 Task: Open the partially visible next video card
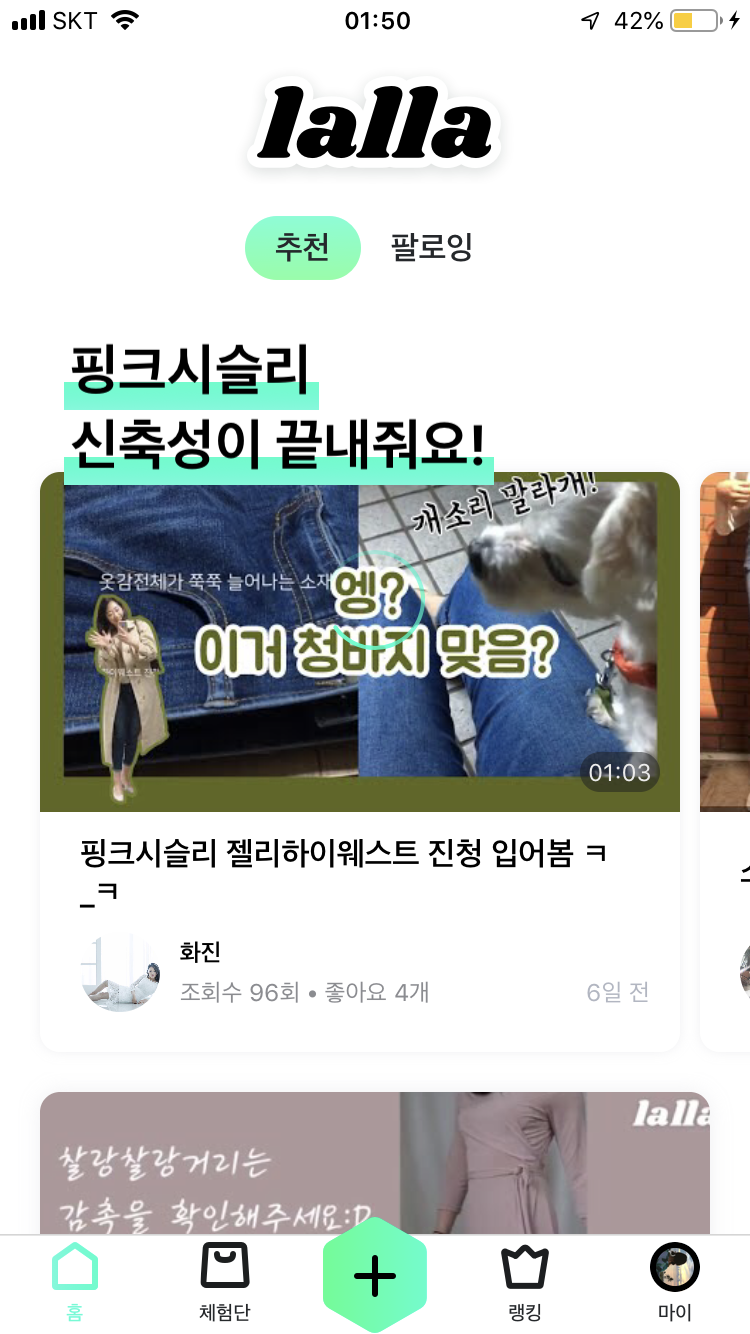725,762
